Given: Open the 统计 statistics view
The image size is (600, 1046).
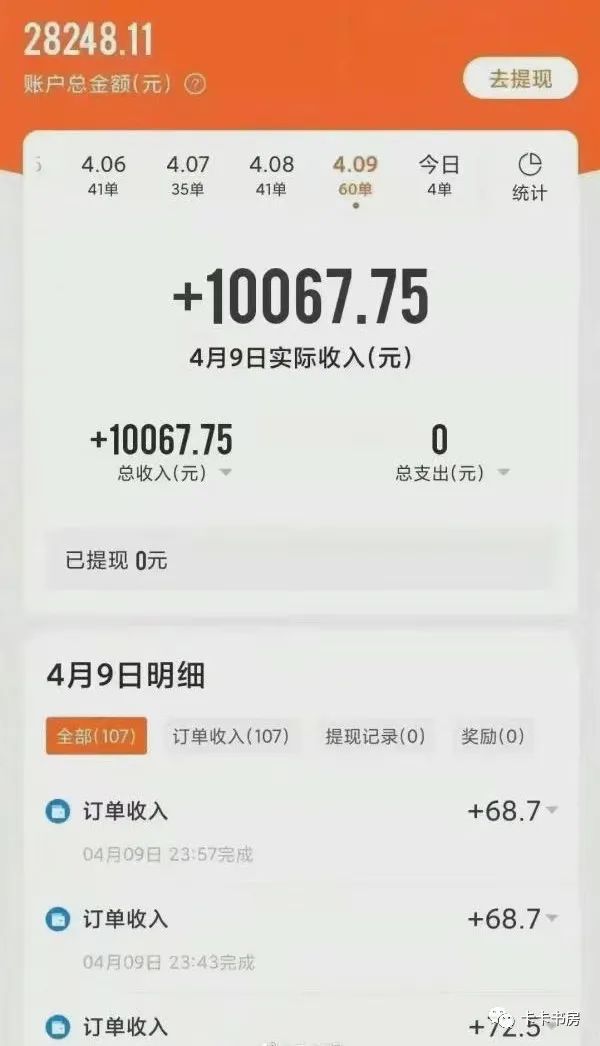Looking at the screenshot, I should pos(529,176).
